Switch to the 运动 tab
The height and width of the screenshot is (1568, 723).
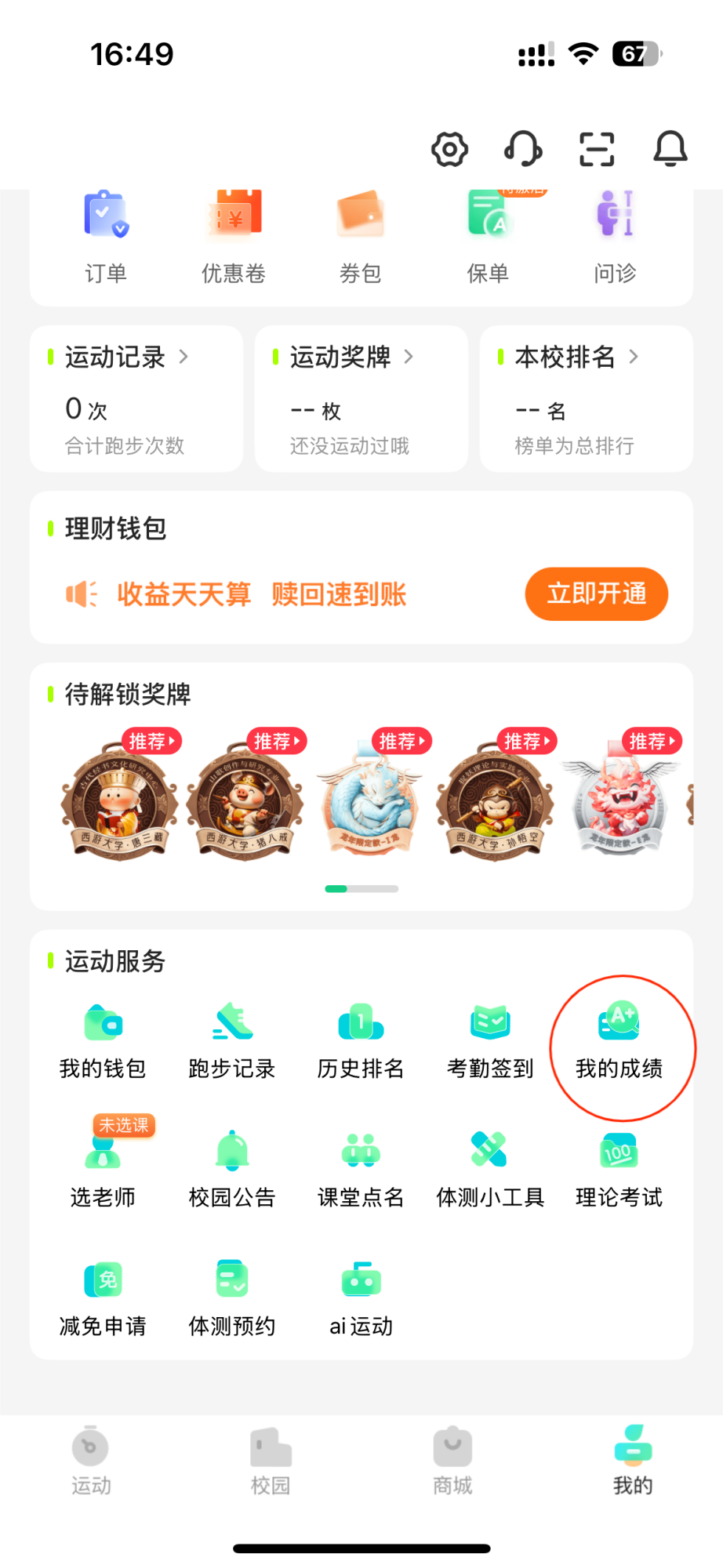(91, 1461)
